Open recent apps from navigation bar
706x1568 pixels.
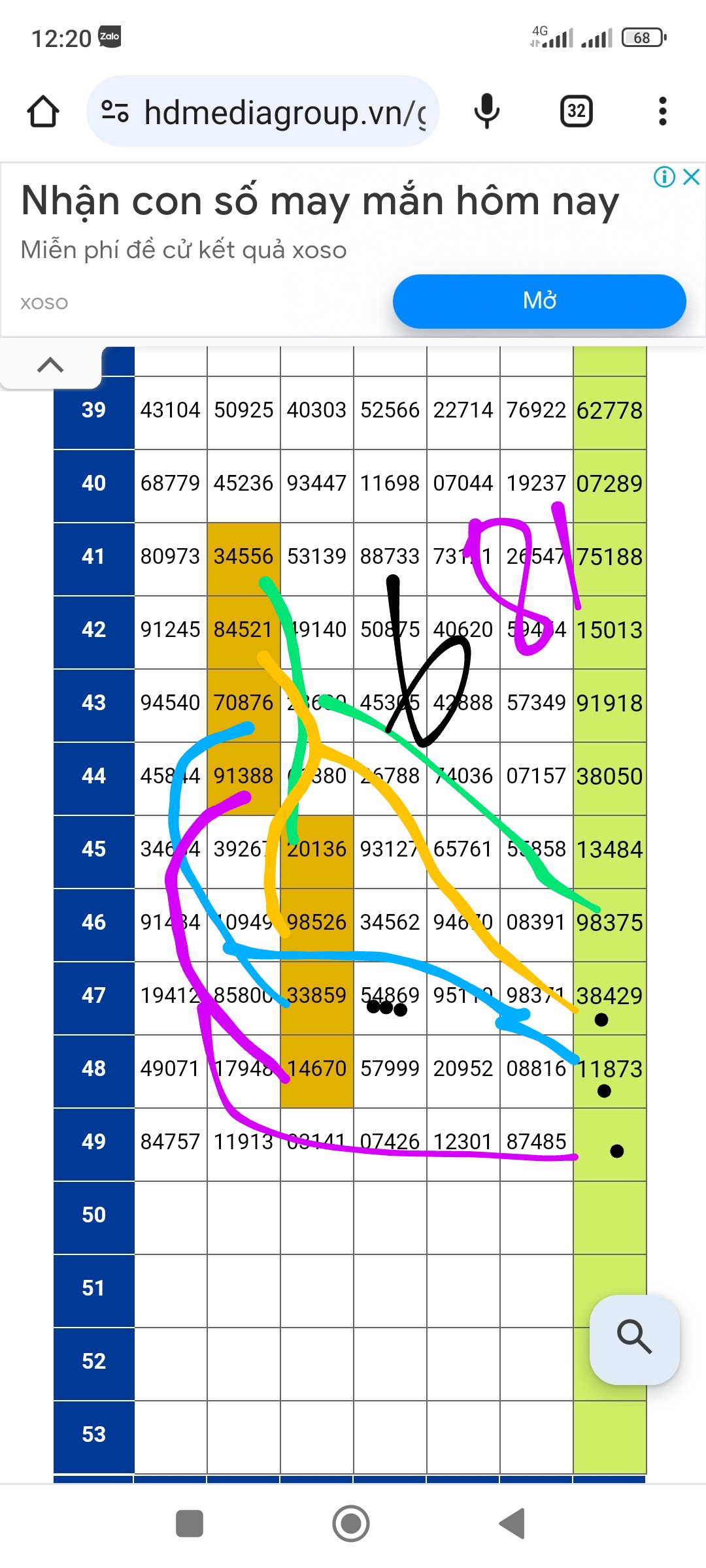pyautogui.click(x=190, y=1524)
